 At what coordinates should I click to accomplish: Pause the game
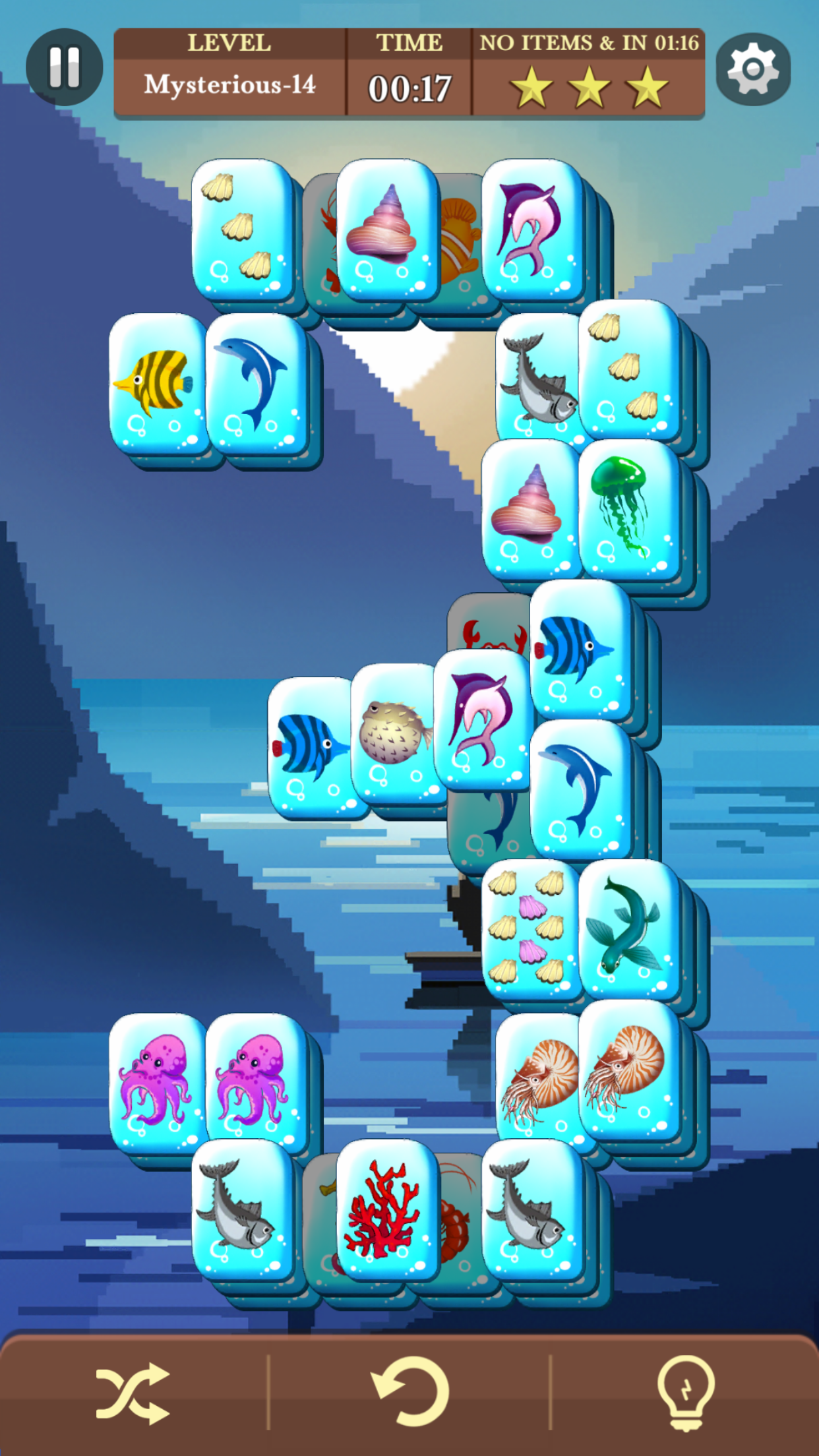pos(64,67)
